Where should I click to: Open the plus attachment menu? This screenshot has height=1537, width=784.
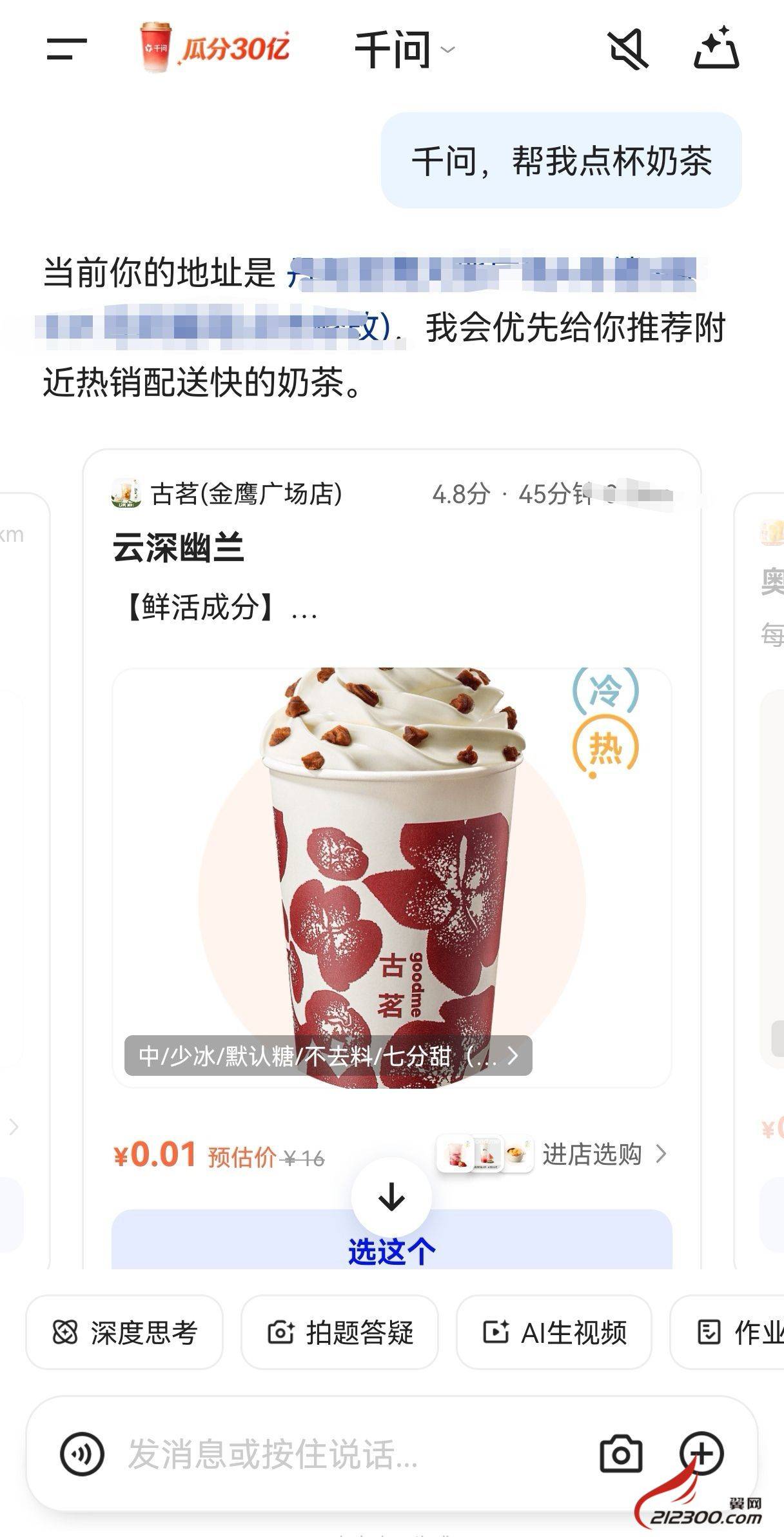click(x=701, y=1454)
